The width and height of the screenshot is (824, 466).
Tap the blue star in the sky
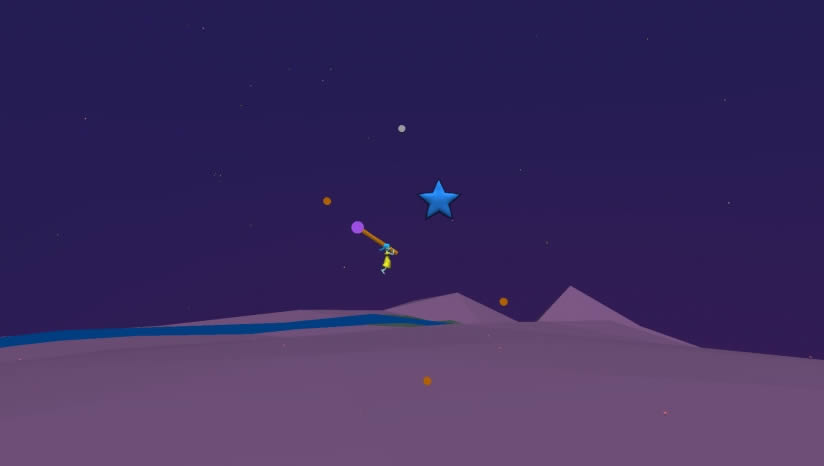(x=438, y=200)
